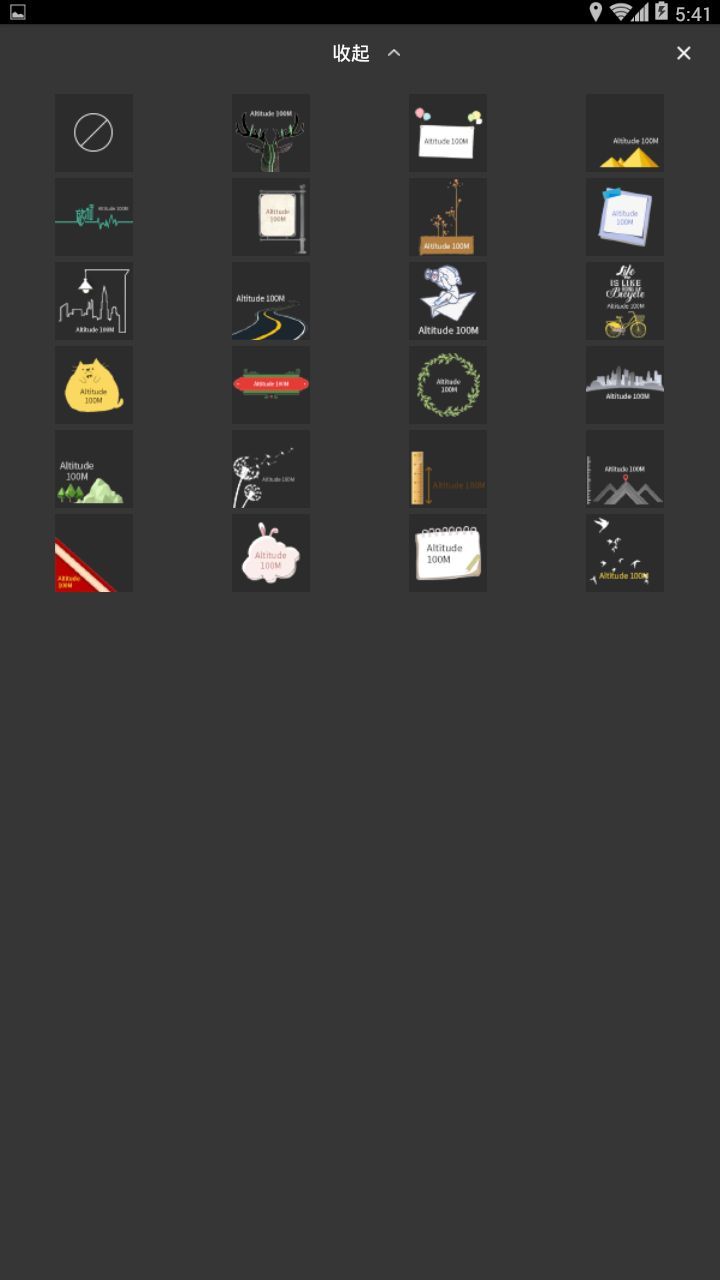This screenshot has width=720, height=1280.
Task: Pick the yellow pyramids altitude sticker
Action: coord(625,133)
